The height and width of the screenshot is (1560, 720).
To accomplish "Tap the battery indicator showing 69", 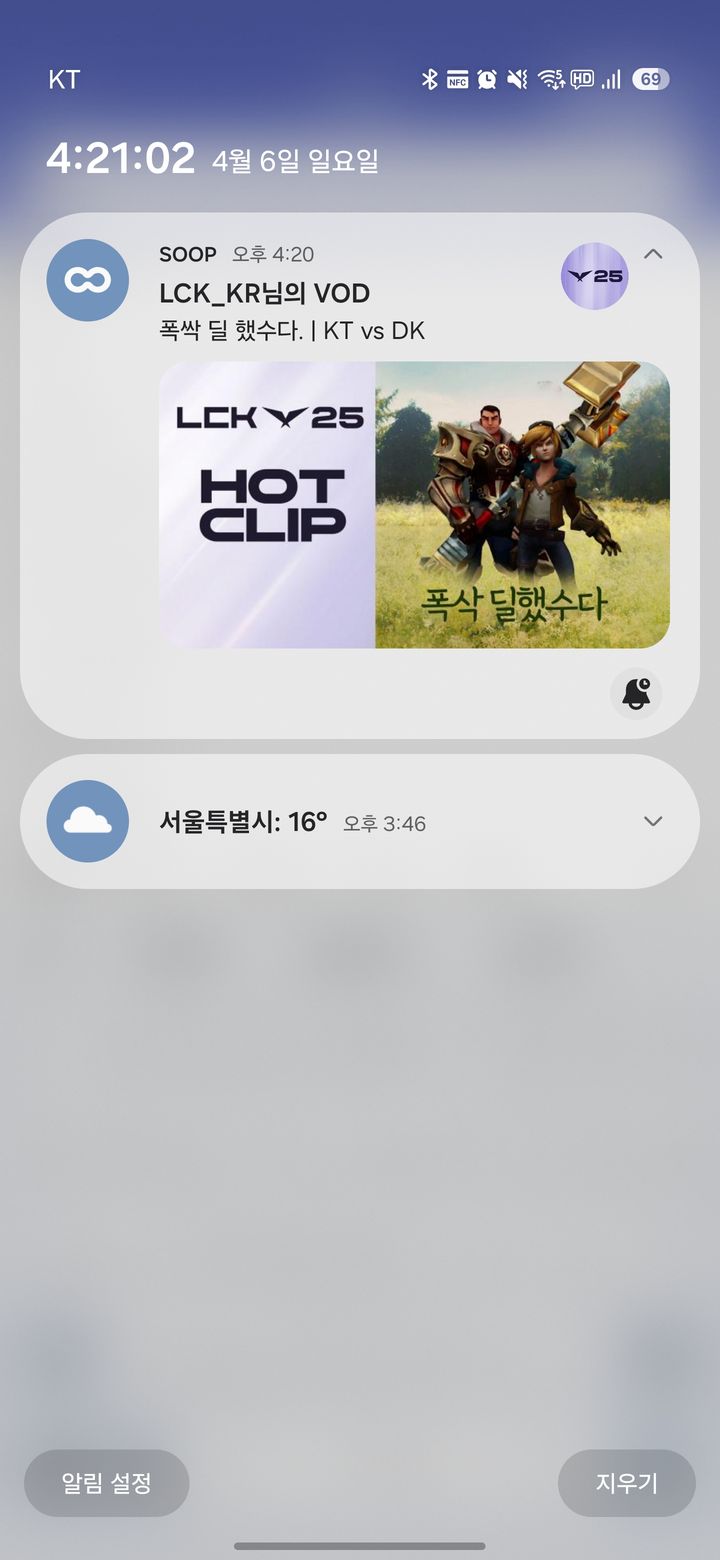I will 651,78.
